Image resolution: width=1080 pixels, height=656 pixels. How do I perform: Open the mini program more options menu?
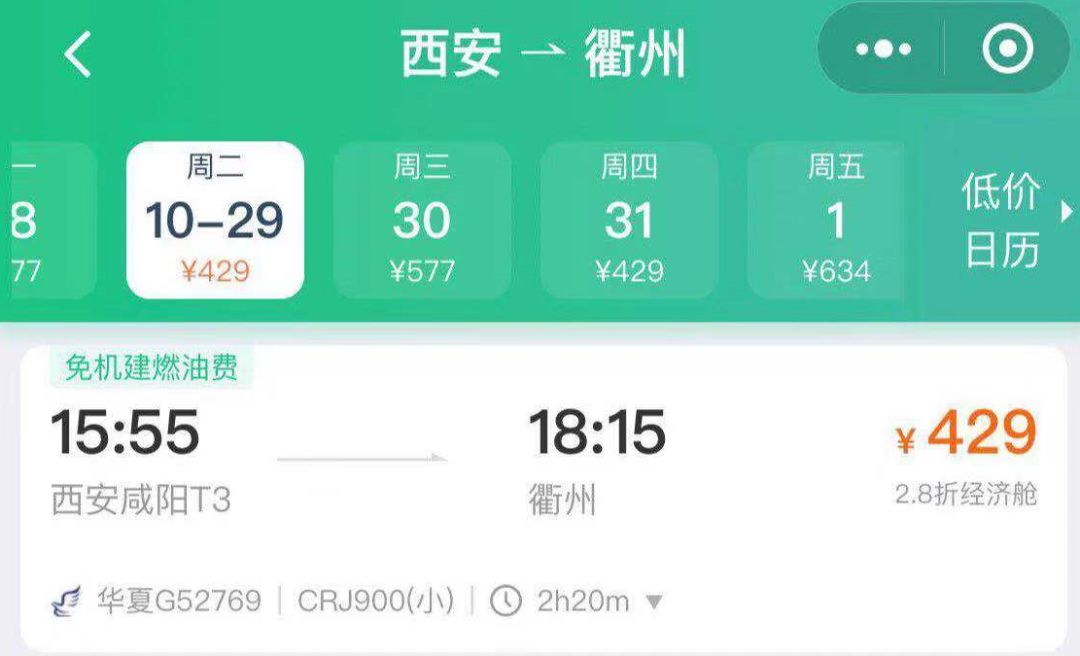[883, 49]
